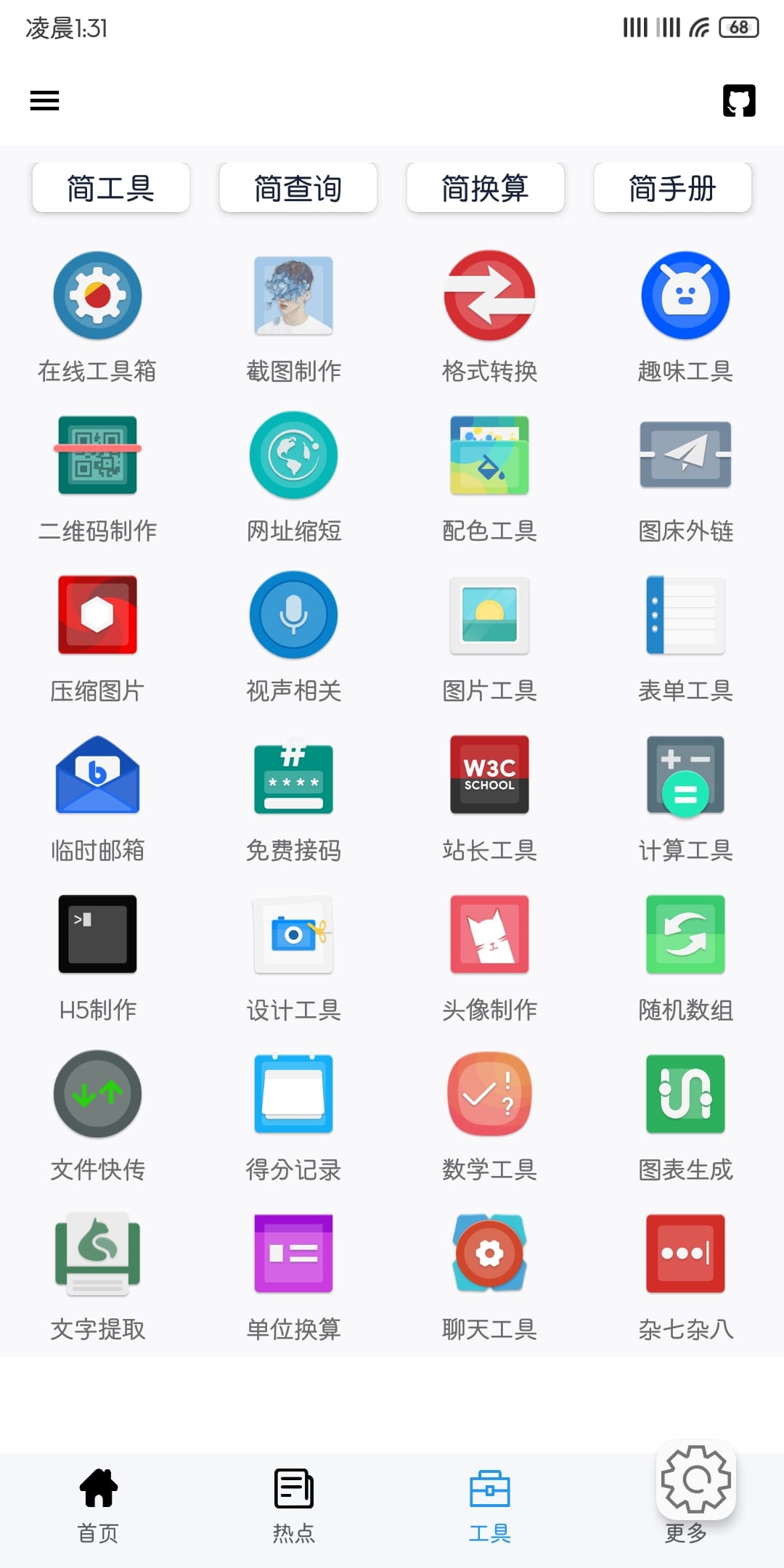Screen dimensions: 784x1568
Task: Open the GitHub icon link
Action: pyautogui.click(x=739, y=100)
